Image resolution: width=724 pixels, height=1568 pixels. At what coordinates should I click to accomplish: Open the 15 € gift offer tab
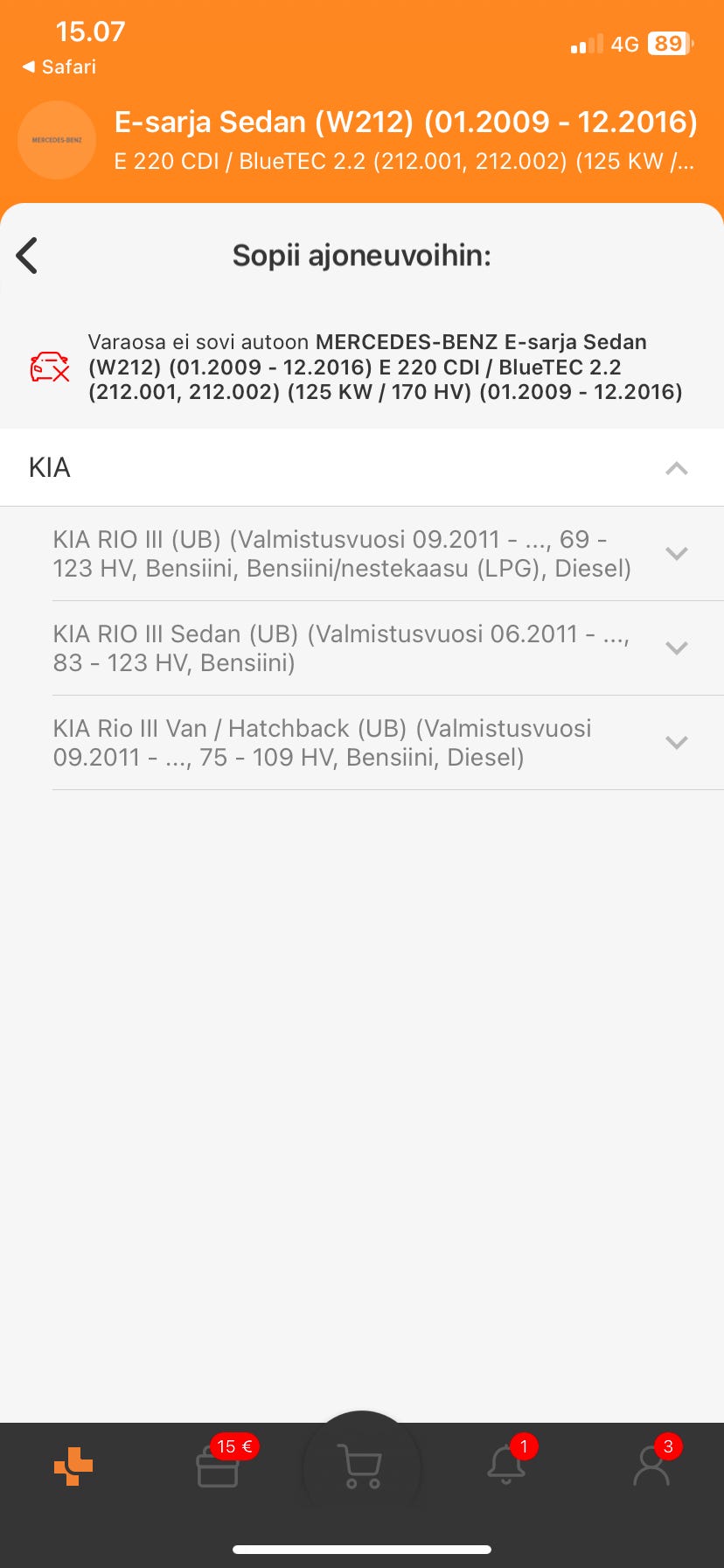[x=218, y=1466]
